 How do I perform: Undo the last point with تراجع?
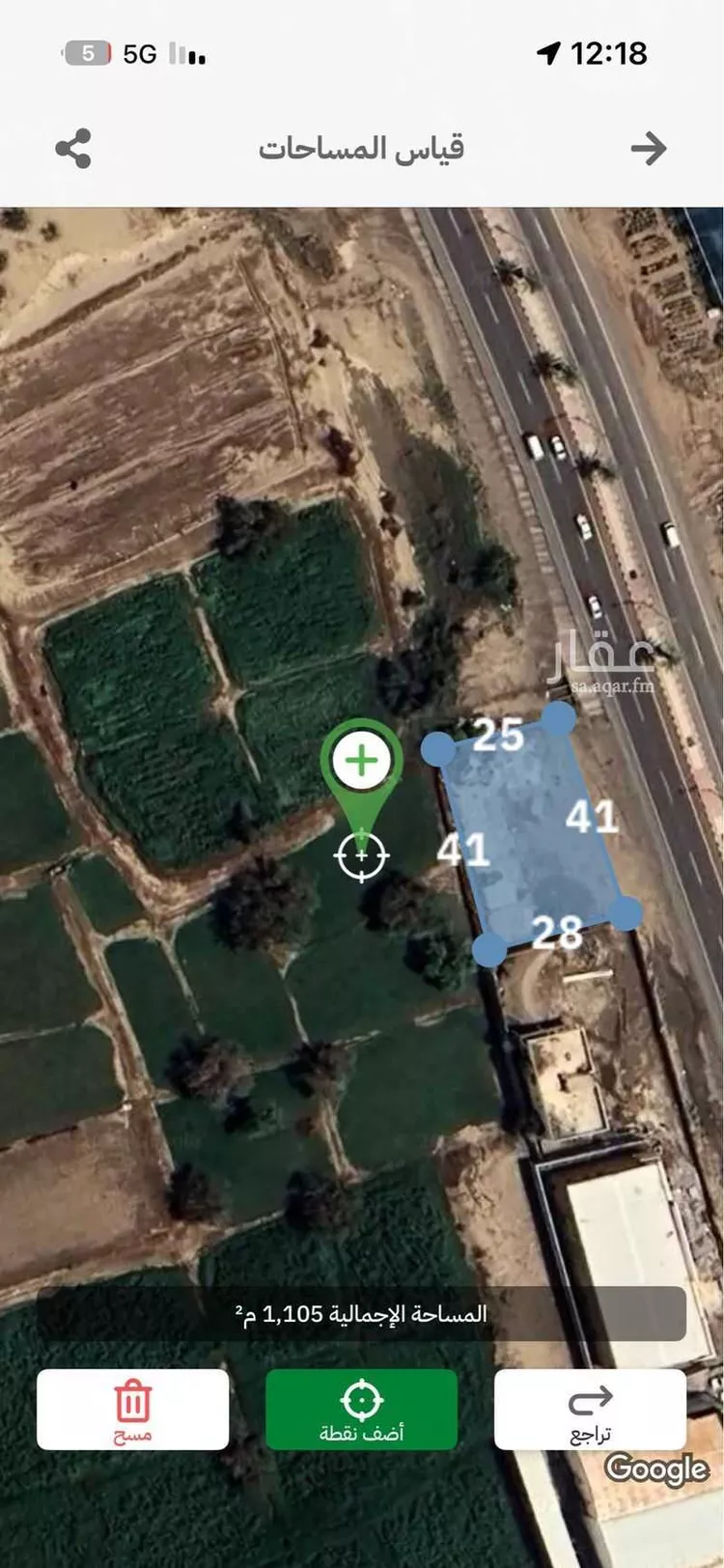[590, 1410]
